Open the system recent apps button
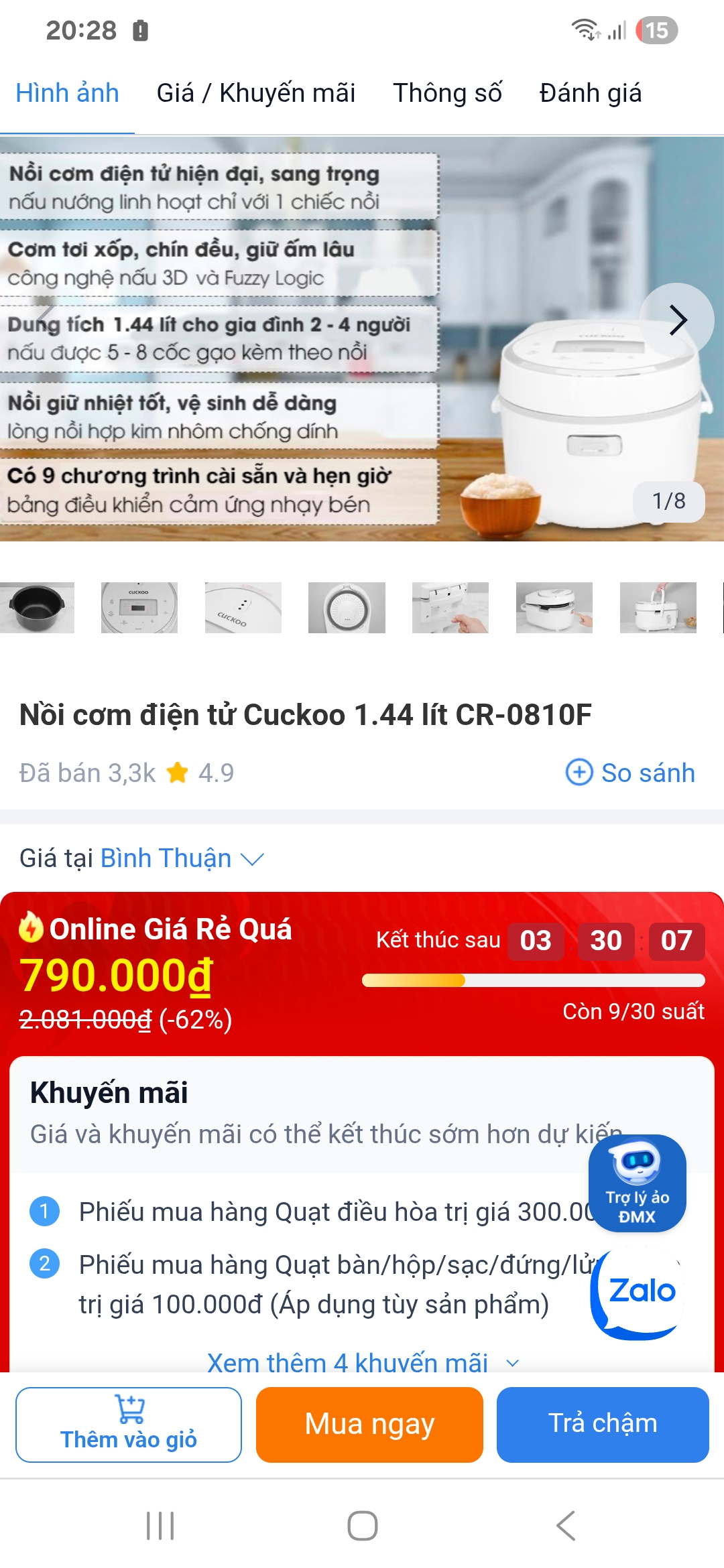Viewport: 724px width, 1568px height. 160,1526
